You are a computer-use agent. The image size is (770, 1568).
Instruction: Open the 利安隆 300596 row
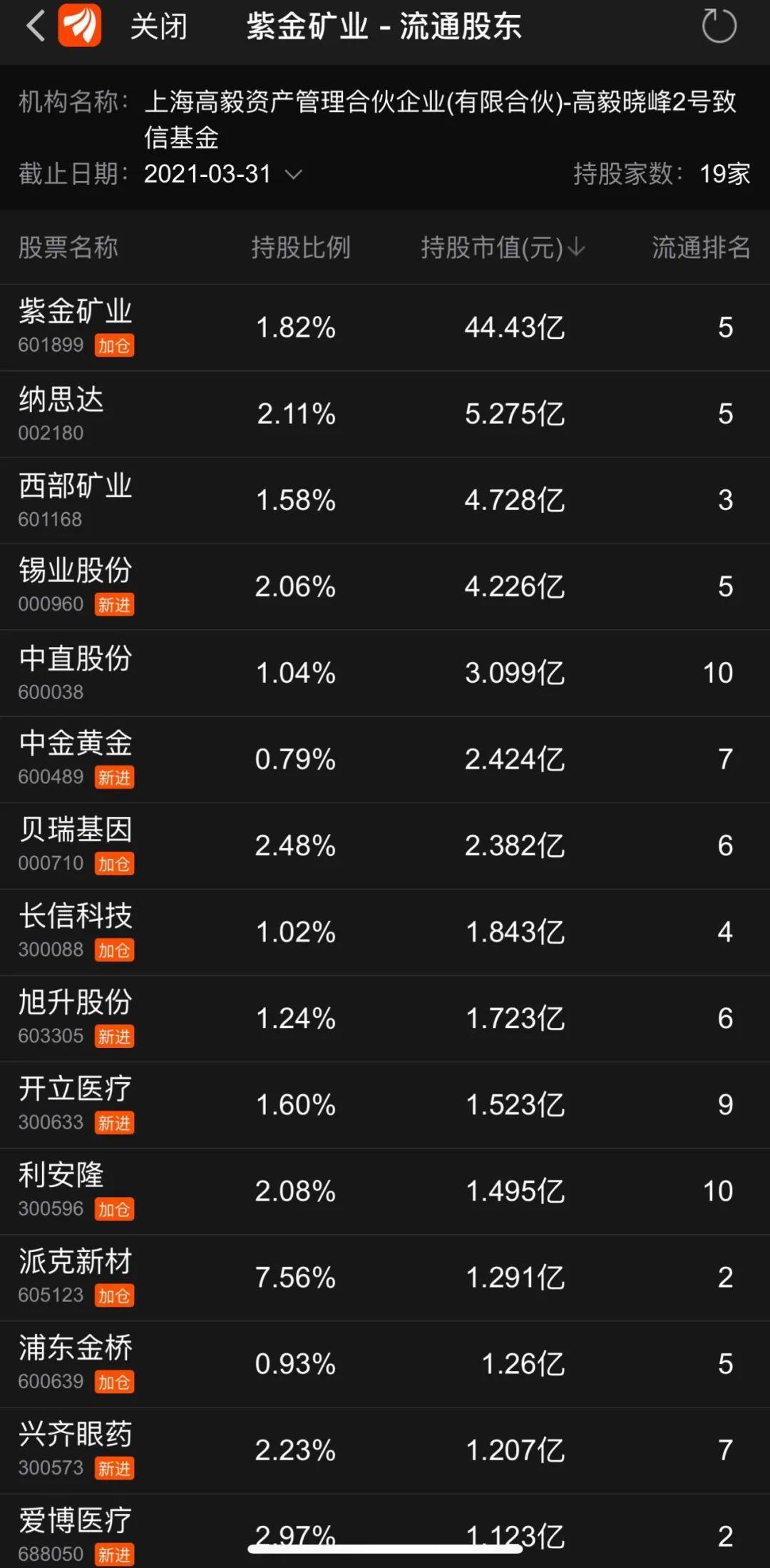pyautogui.click(x=385, y=1191)
